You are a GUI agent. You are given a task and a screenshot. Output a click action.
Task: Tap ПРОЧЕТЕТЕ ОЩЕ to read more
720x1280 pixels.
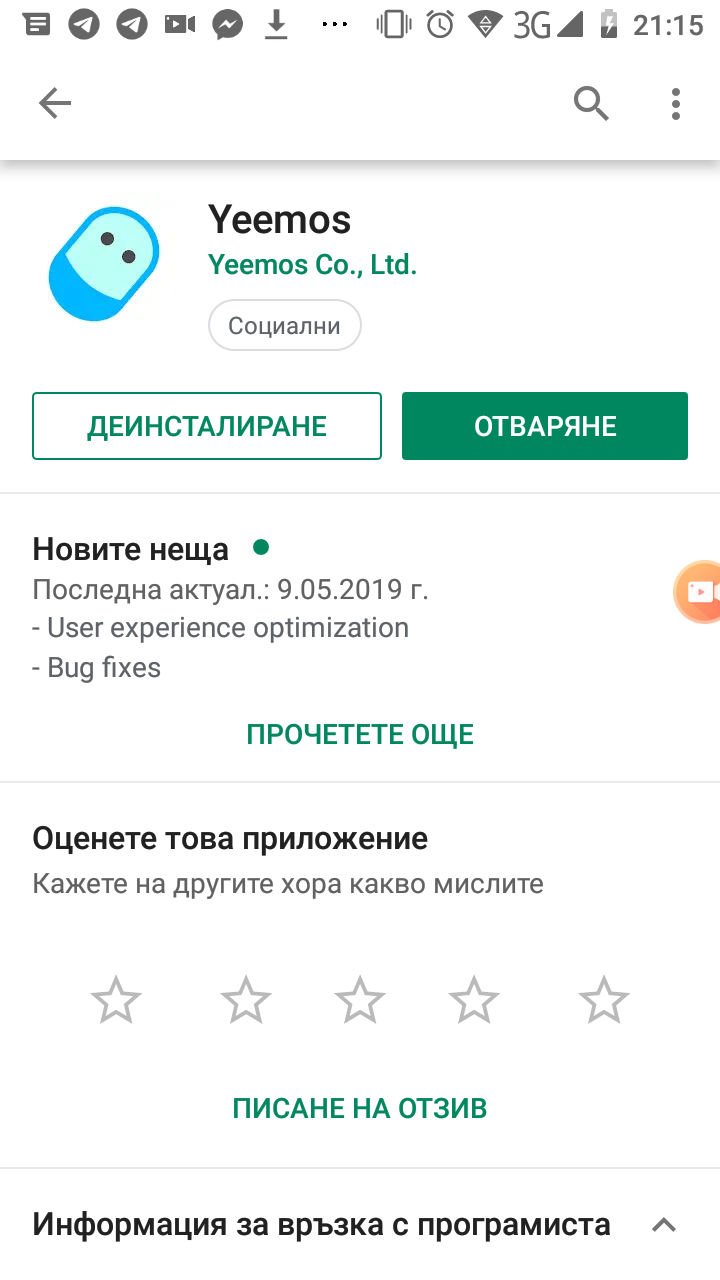tap(360, 734)
